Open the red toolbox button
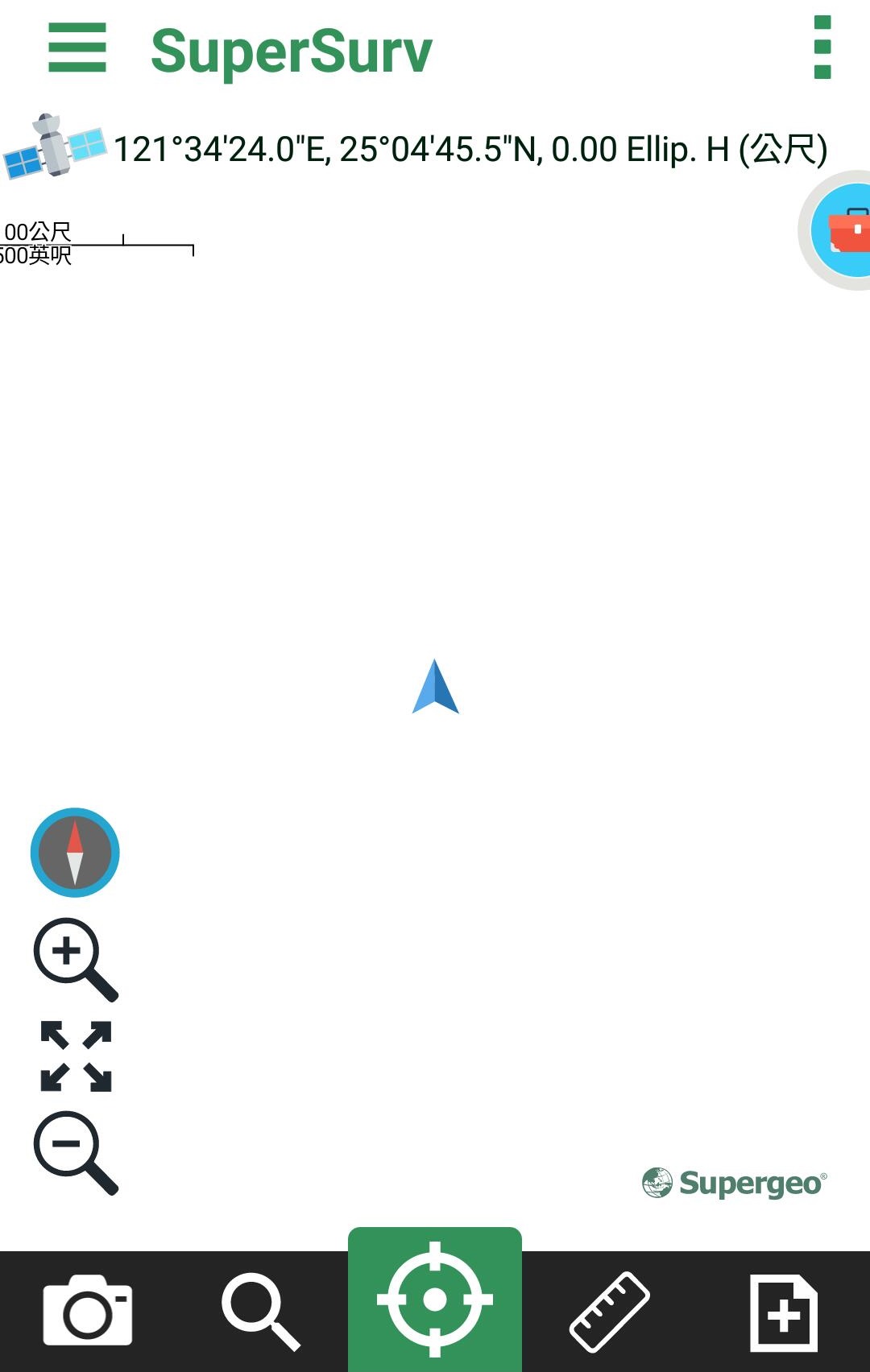 tap(842, 230)
